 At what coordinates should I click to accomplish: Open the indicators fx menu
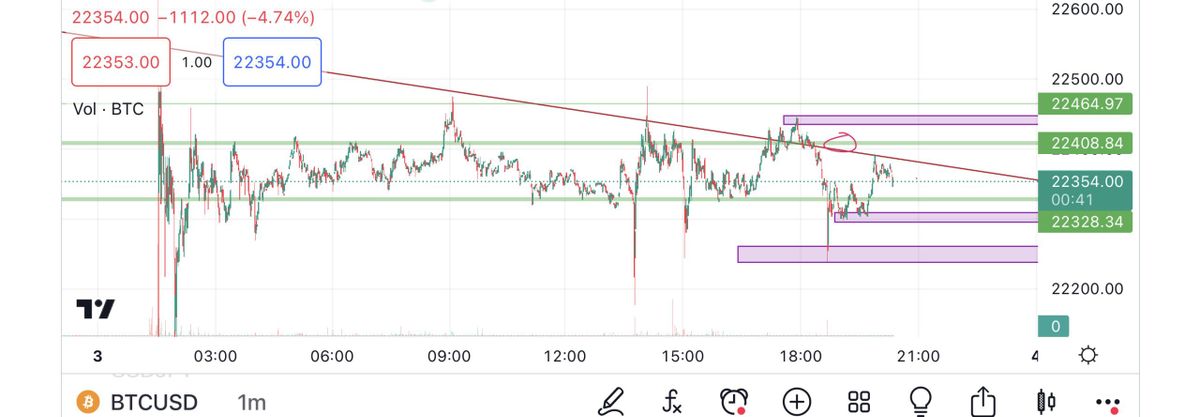click(673, 402)
